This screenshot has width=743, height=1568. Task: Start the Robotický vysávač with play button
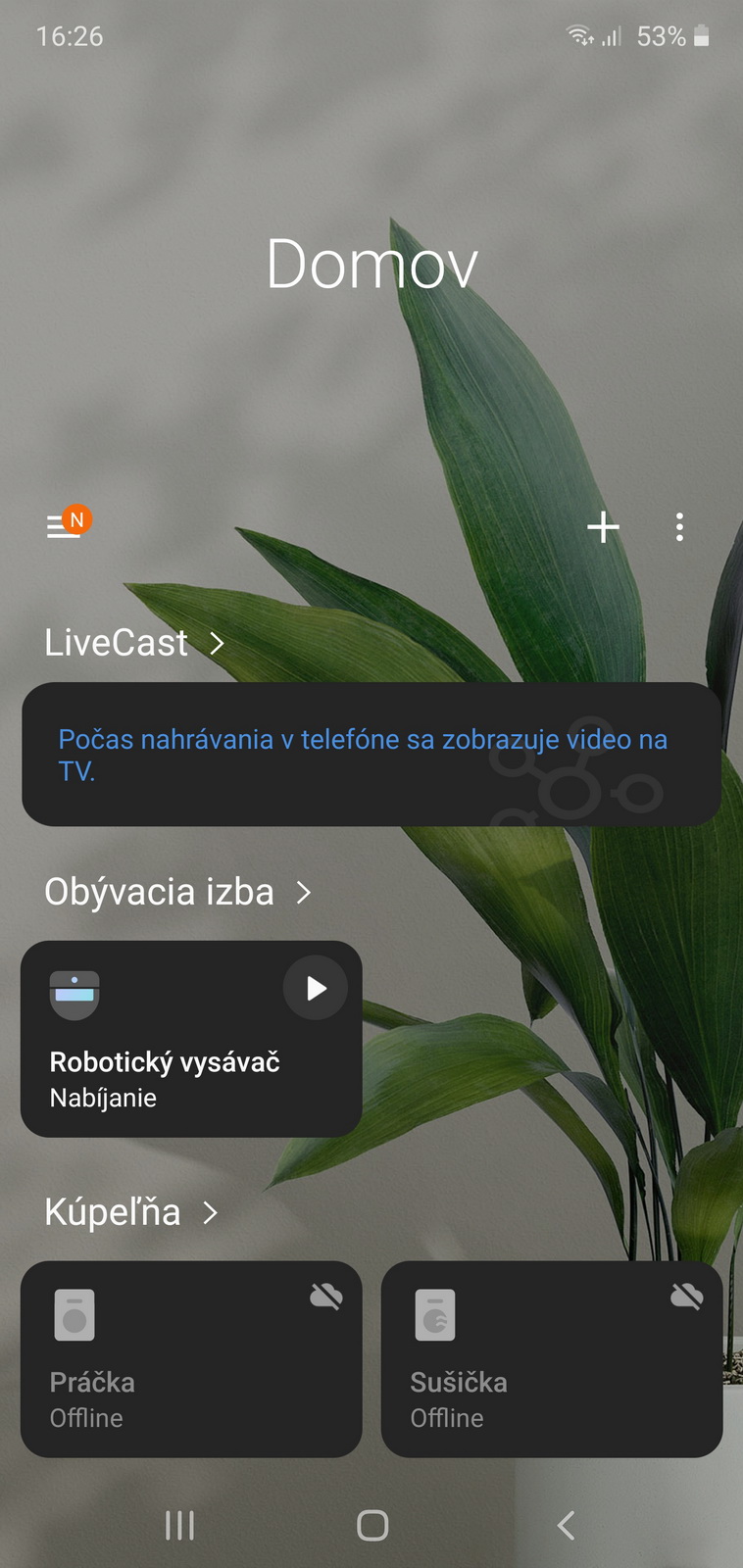(316, 988)
